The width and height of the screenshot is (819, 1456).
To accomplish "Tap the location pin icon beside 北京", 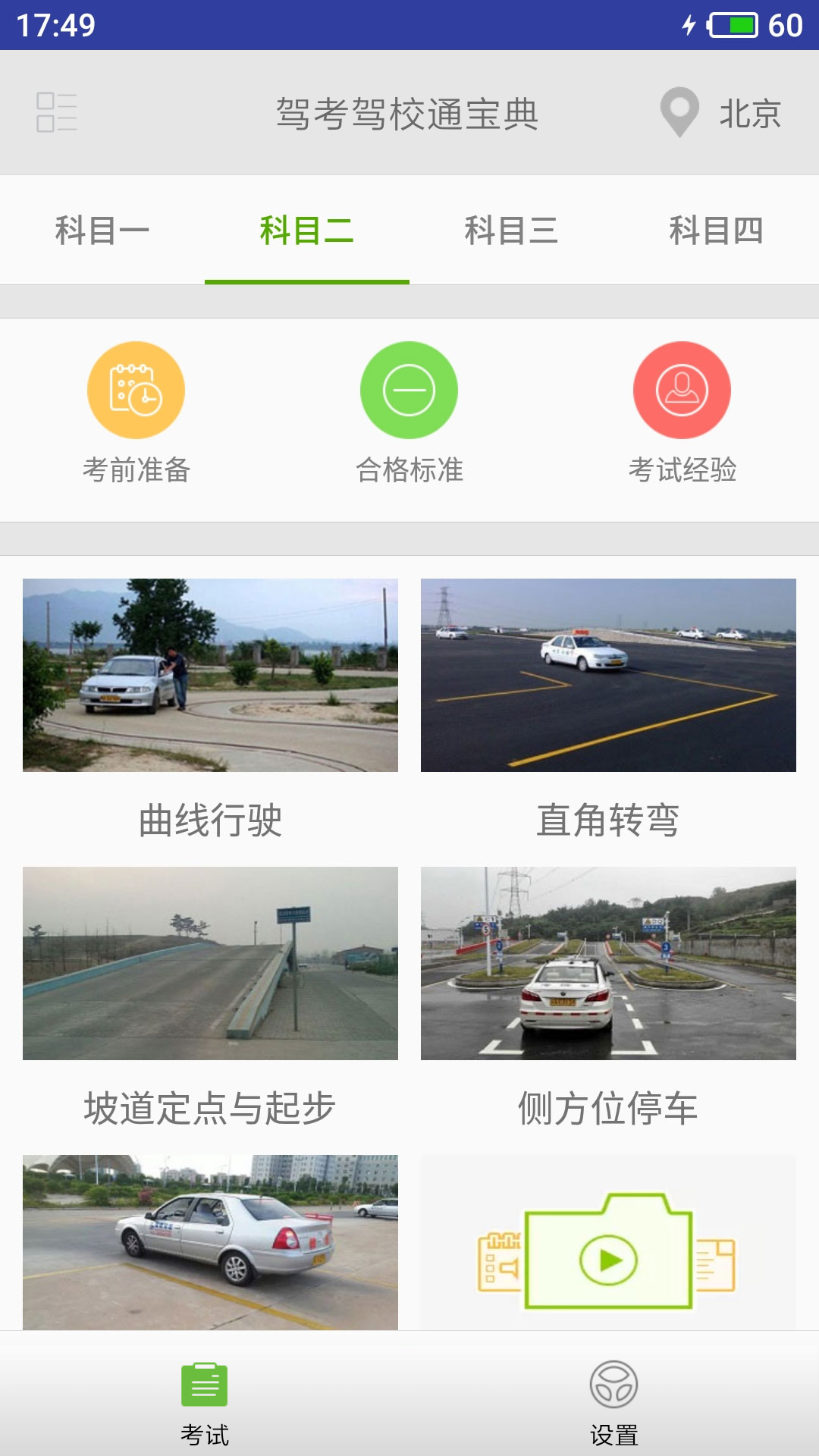I will 681,112.
